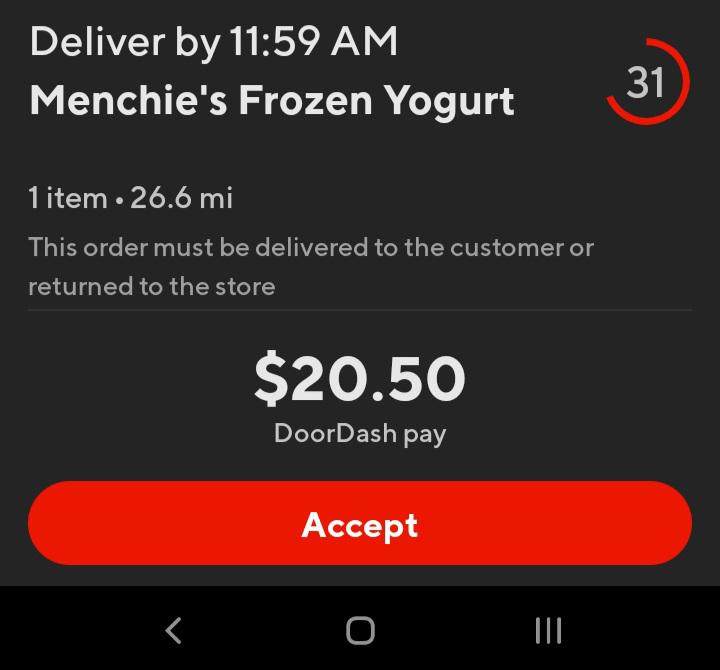Return to the phone's home screen
Viewport: 720px width, 670px height.
point(360,630)
